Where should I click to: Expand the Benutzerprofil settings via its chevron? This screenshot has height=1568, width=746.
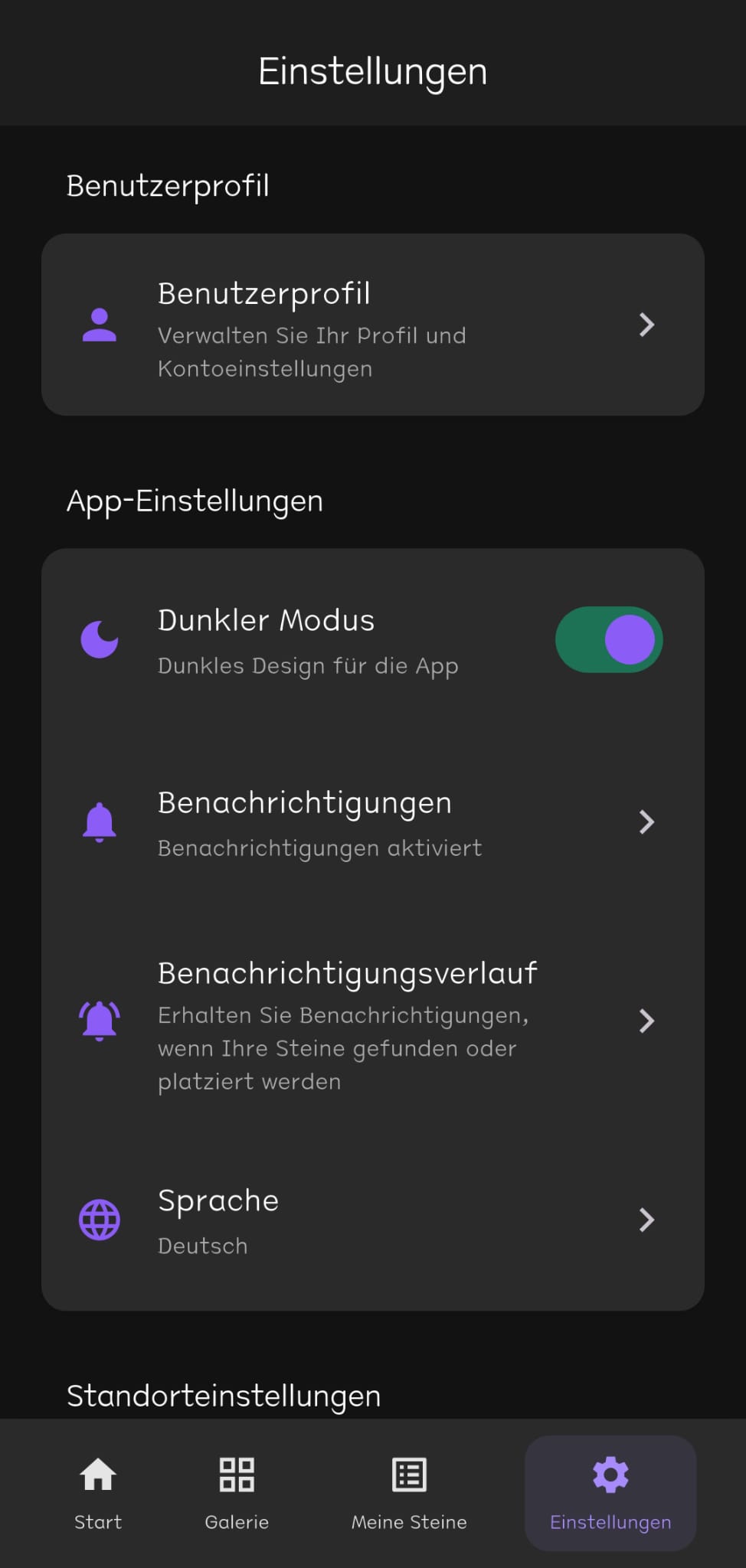coord(647,325)
